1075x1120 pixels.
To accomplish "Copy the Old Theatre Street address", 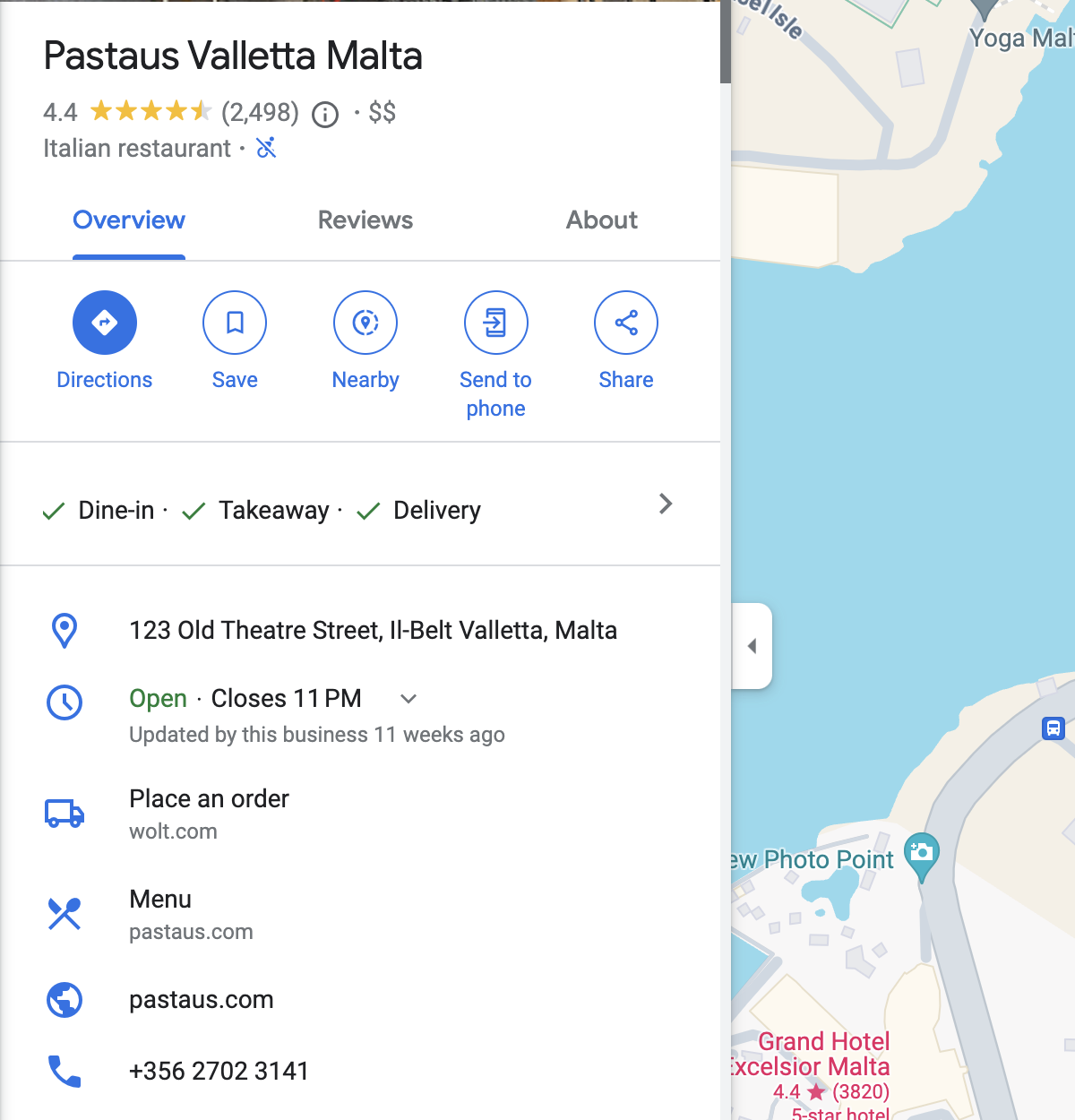I will [x=373, y=631].
